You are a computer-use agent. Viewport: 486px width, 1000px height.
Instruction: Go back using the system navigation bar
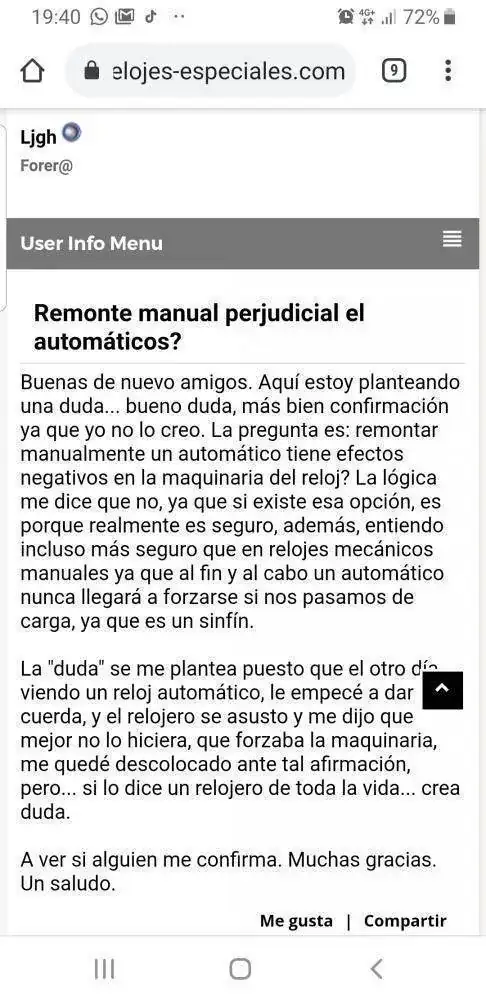[376, 969]
